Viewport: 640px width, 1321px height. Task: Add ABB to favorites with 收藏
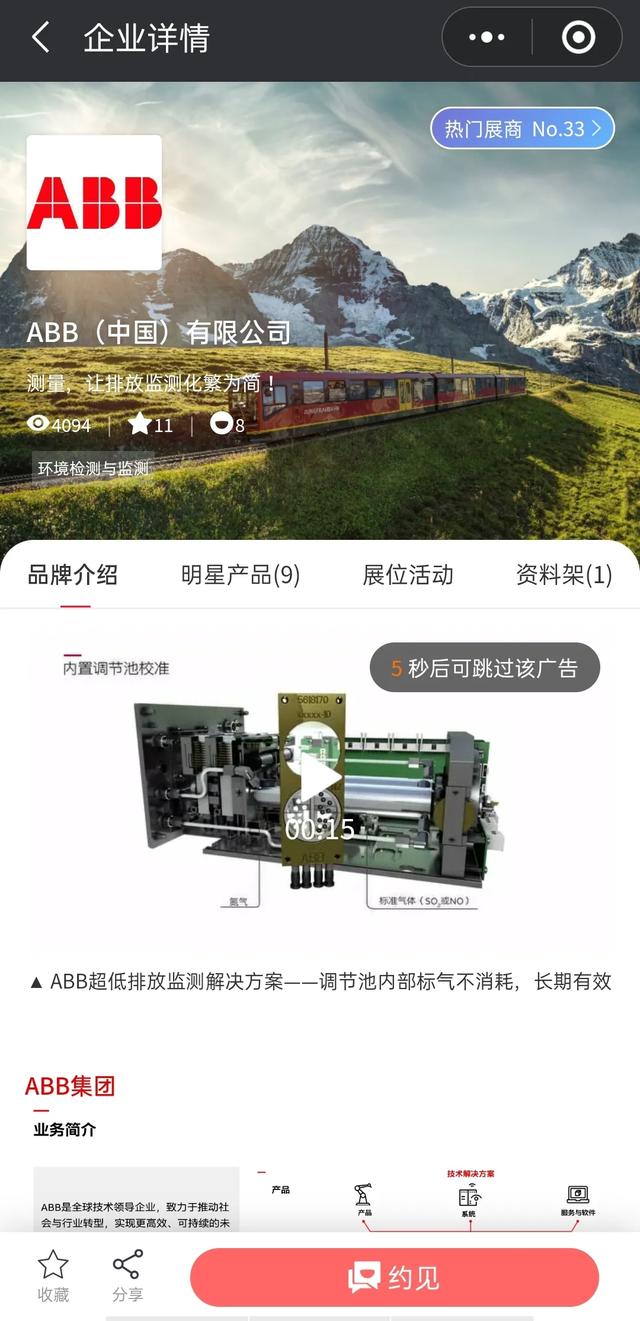[53, 1276]
